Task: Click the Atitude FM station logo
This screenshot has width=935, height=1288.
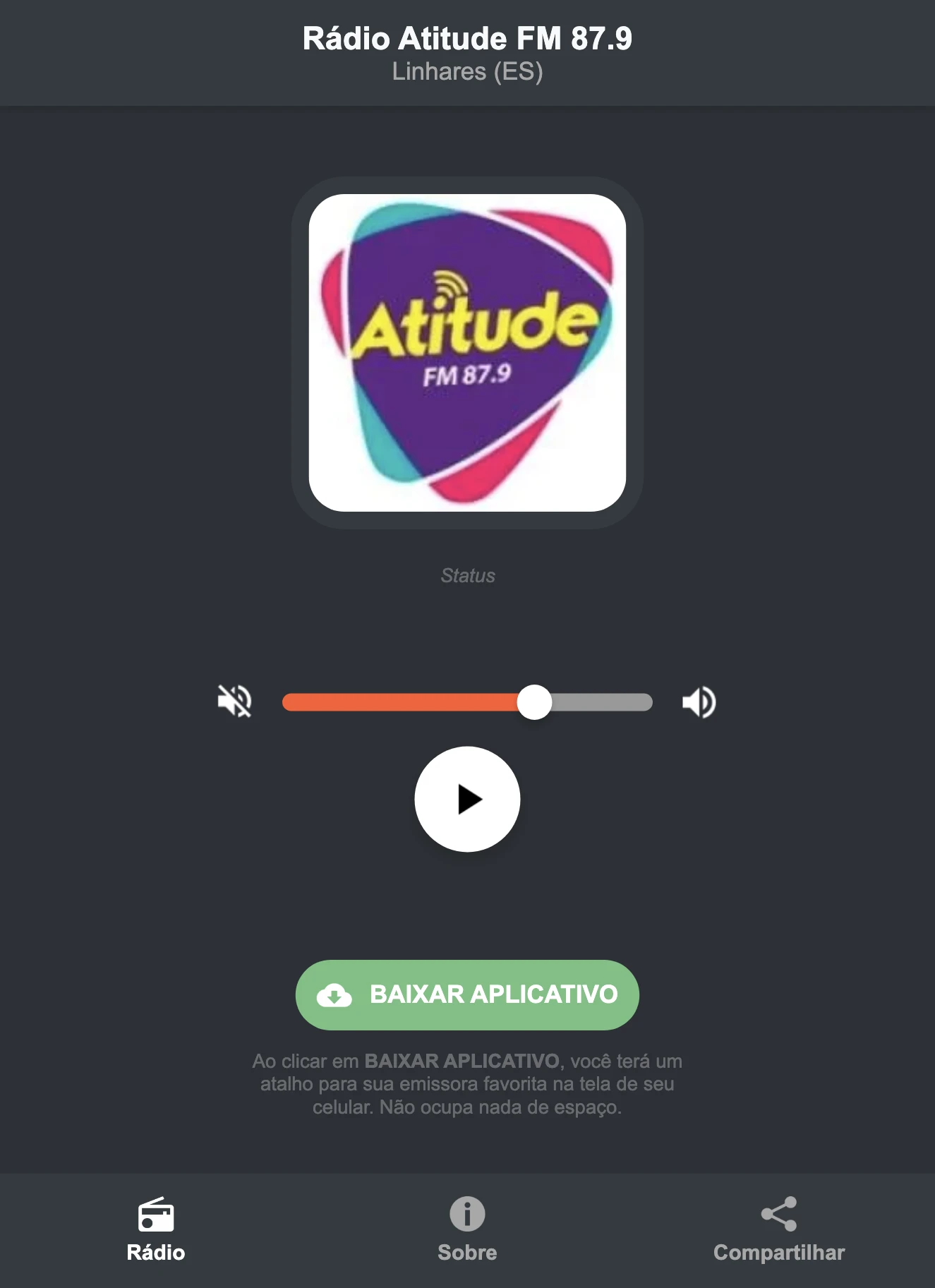Action: pyautogui.click(x=467, y=349)
